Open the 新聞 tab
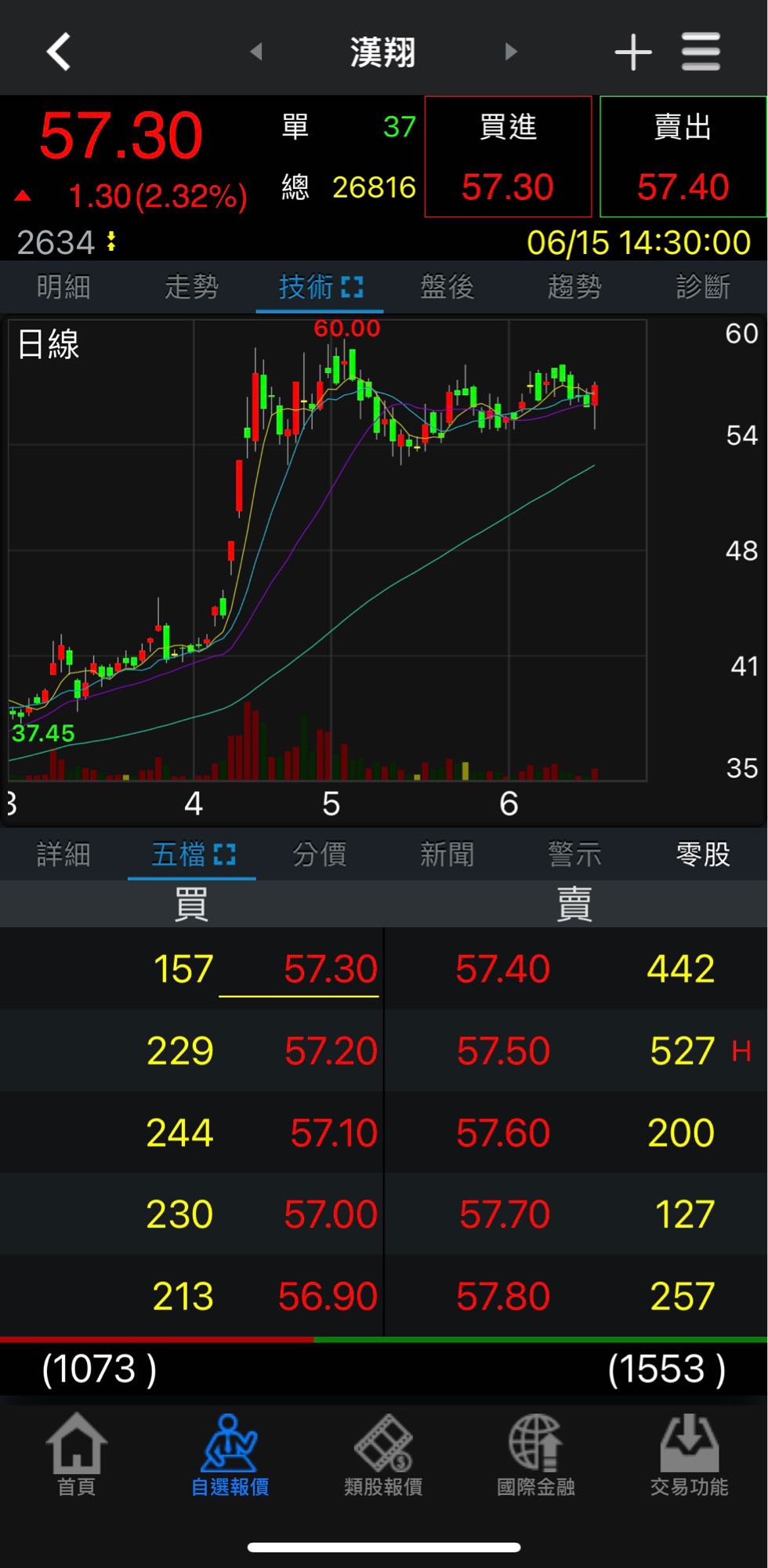 pos(447,854)
